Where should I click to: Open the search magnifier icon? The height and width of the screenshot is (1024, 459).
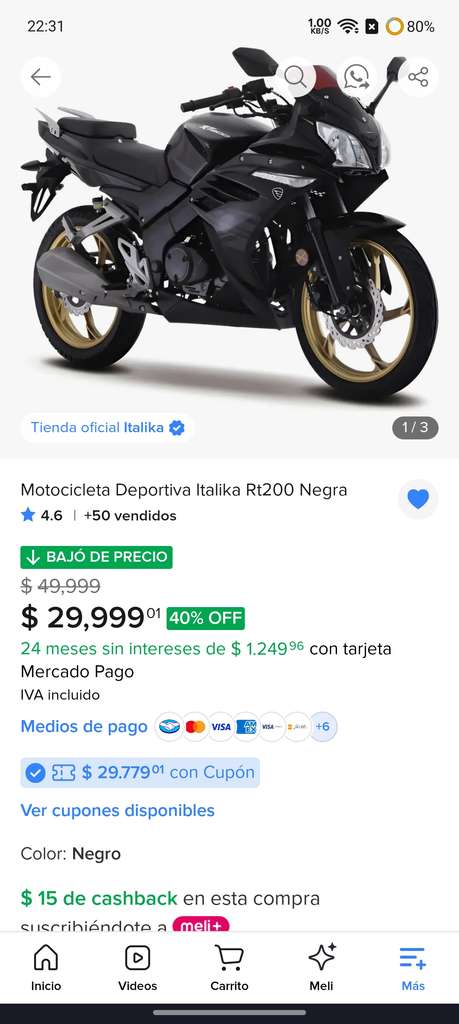(296, 77)
